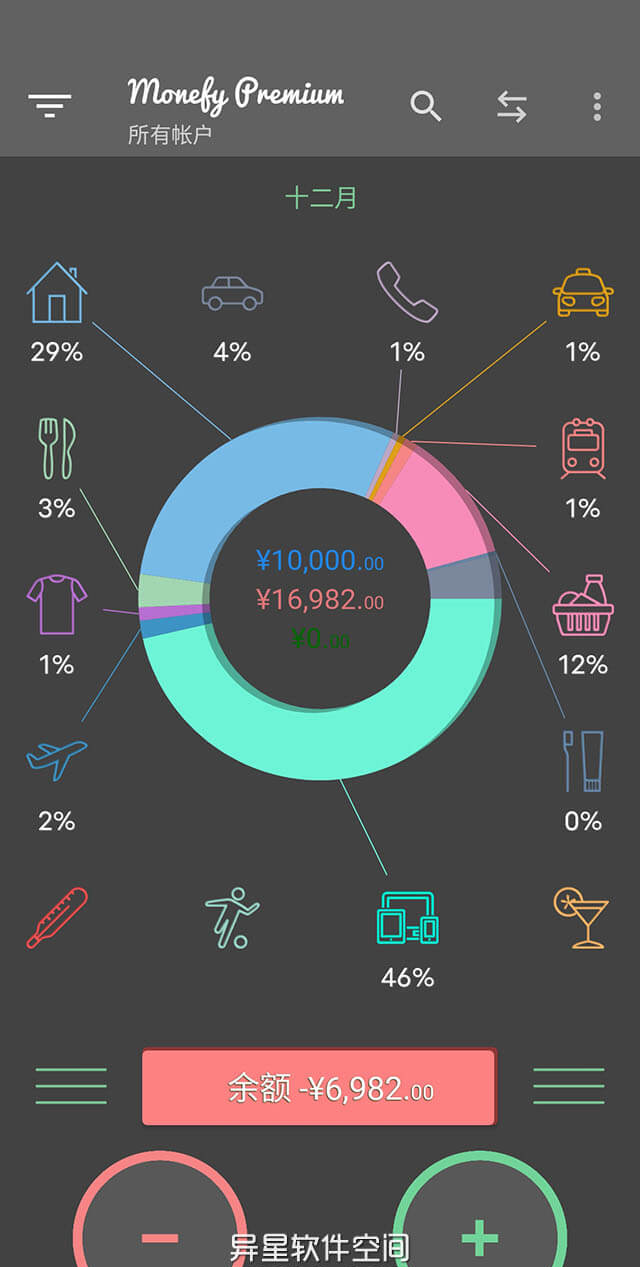Select the fork and knife food category
Screen dimensions: 640x1267
click(57, 449)
